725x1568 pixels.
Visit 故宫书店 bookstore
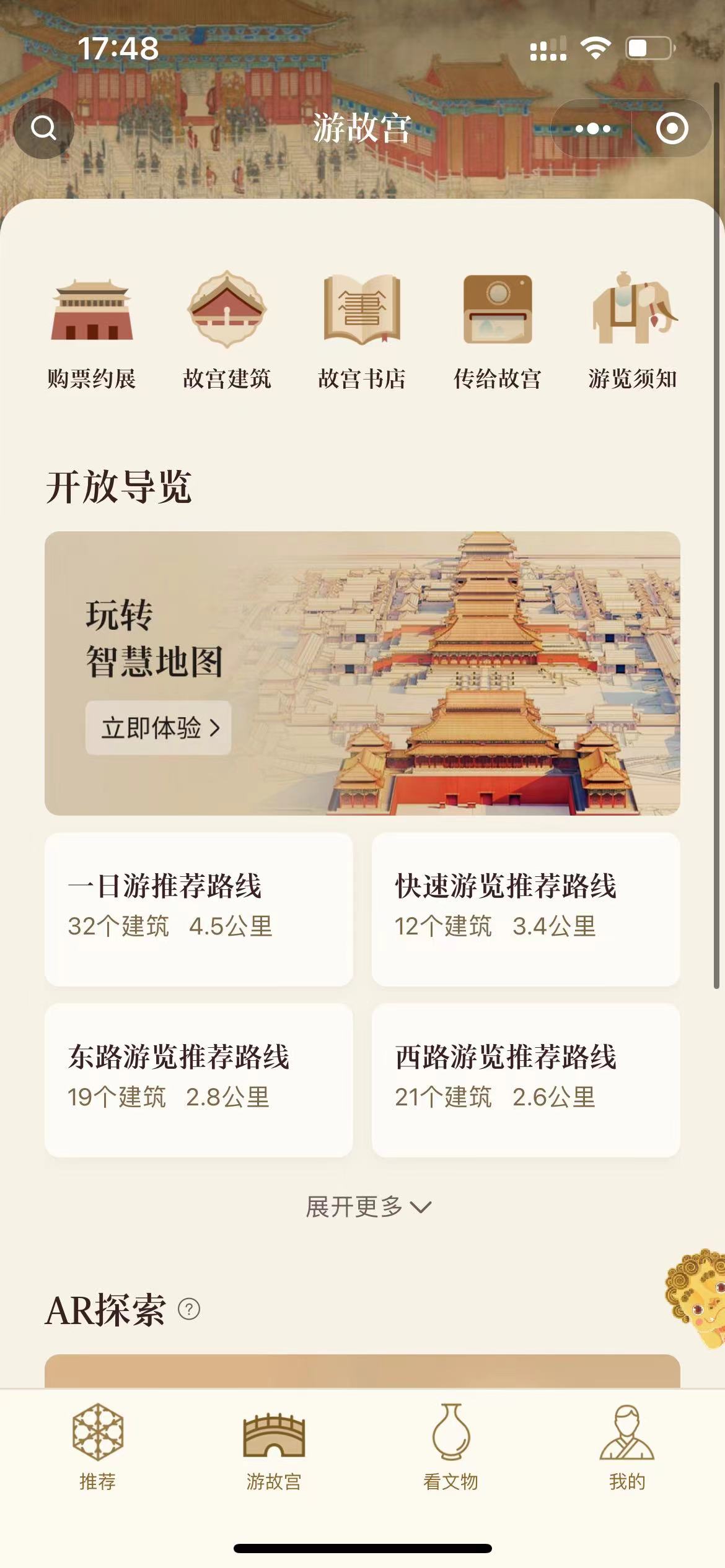pos(362,331)
